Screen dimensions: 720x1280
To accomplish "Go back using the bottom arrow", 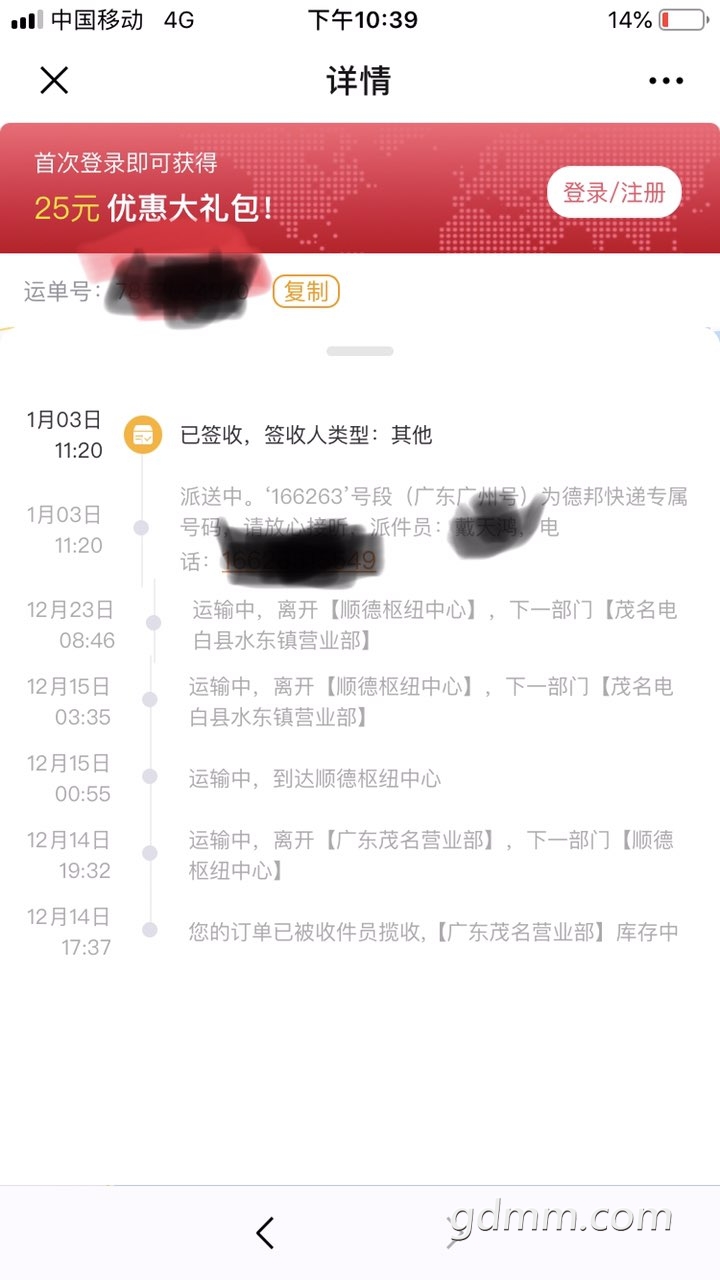I will pyautogui.click(x=265, y=1233).
